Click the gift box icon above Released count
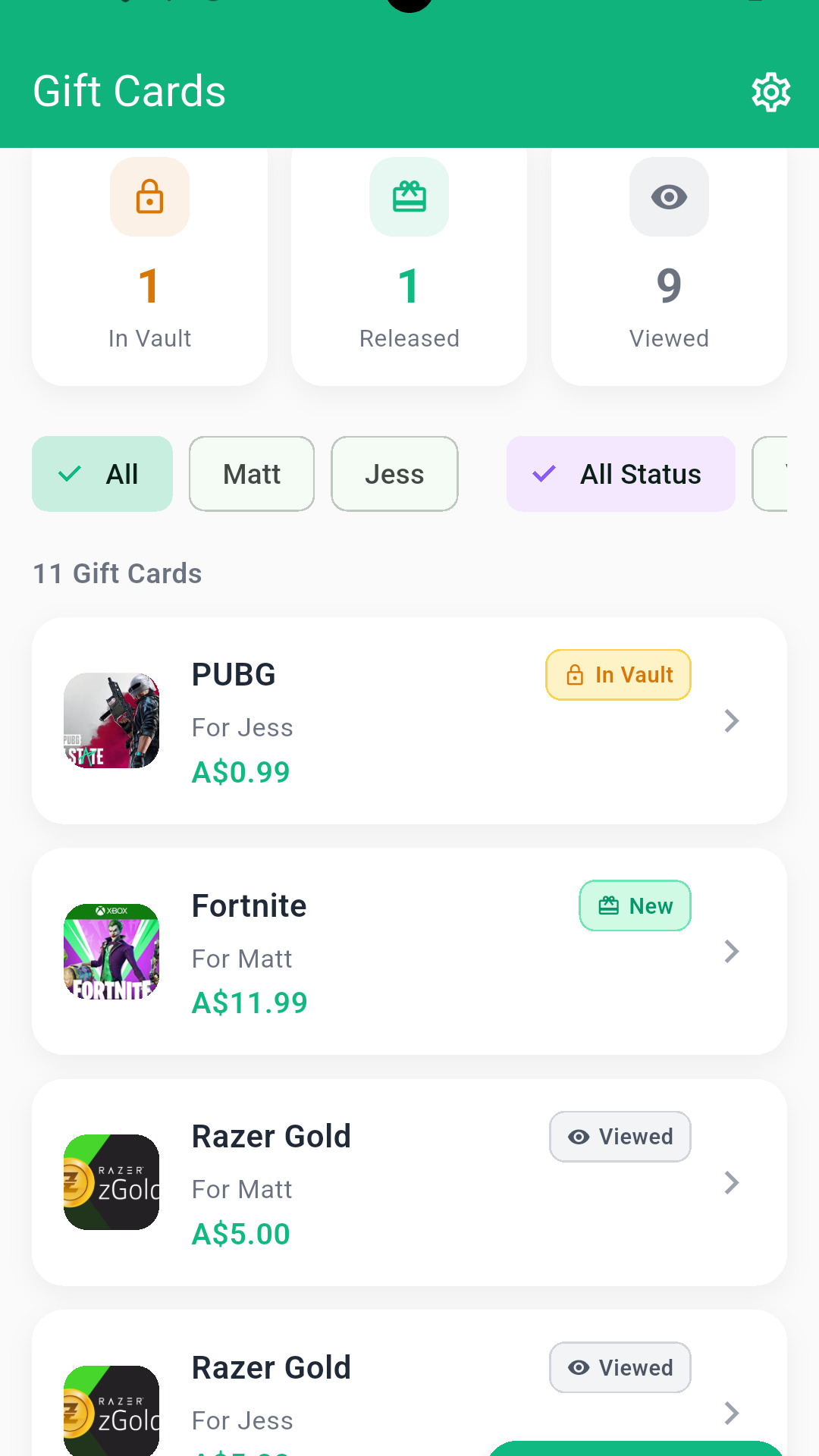This screenshot has width=819, height=1456. click(x=409, y=197)
